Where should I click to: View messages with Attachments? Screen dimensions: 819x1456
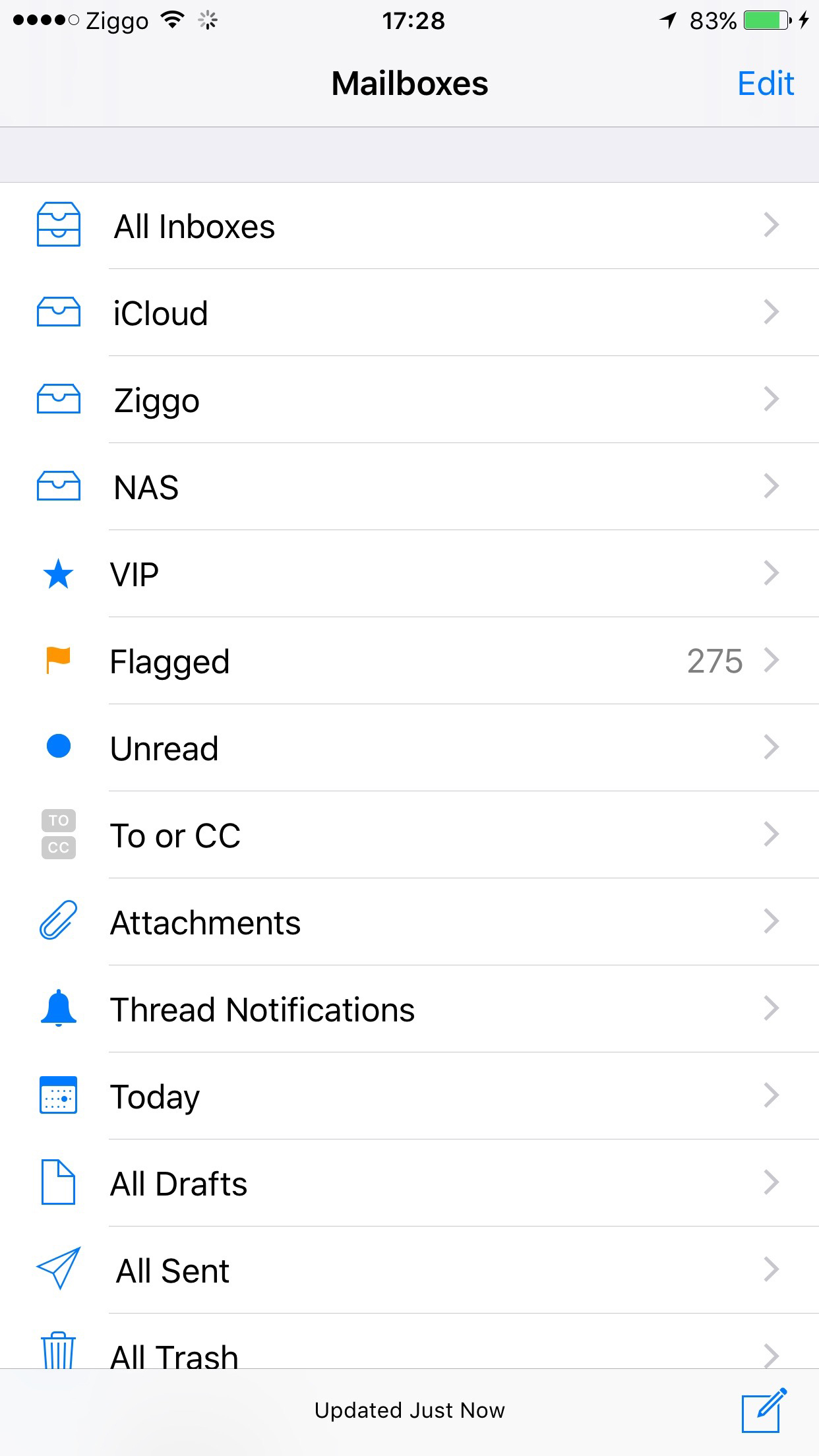tap(409, 923)
